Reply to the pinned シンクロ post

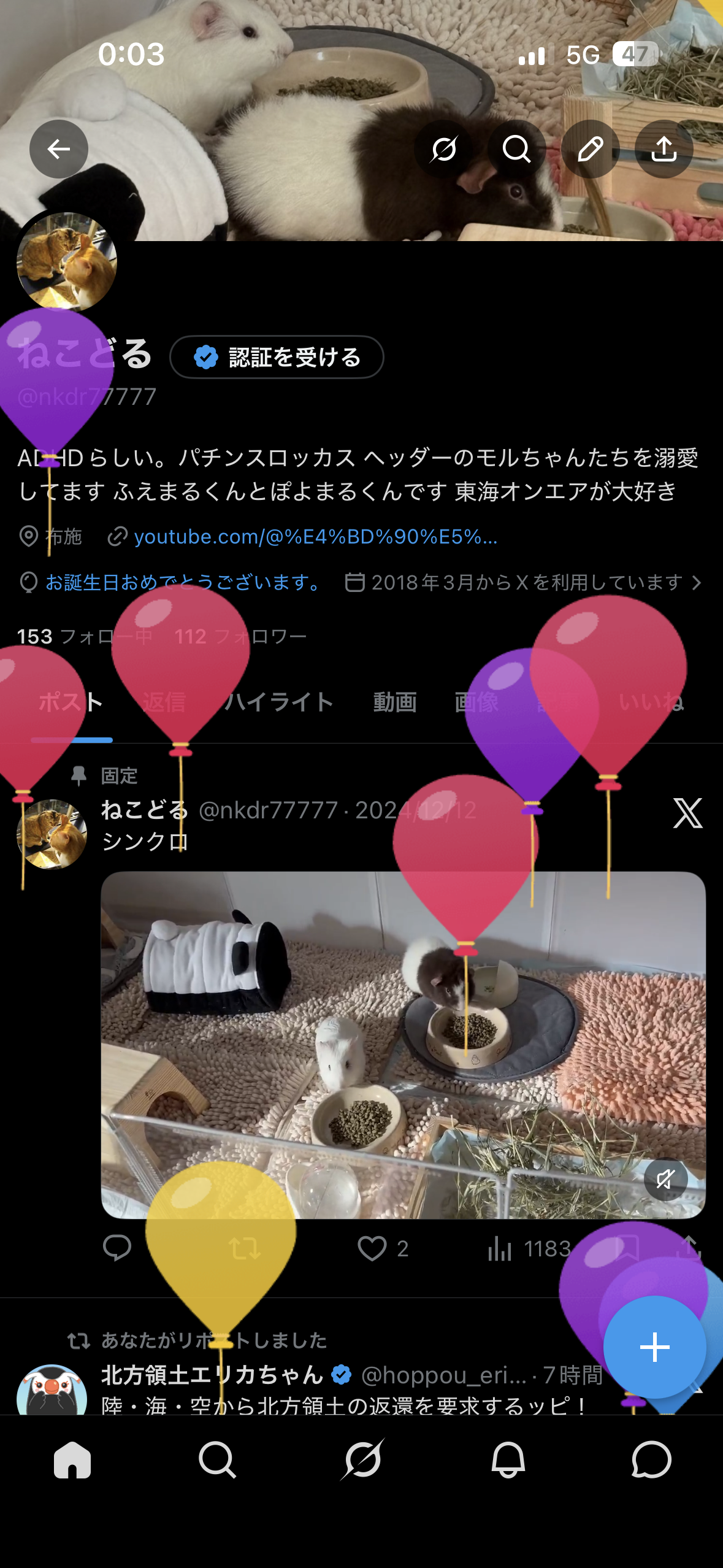click(117, 1248)
